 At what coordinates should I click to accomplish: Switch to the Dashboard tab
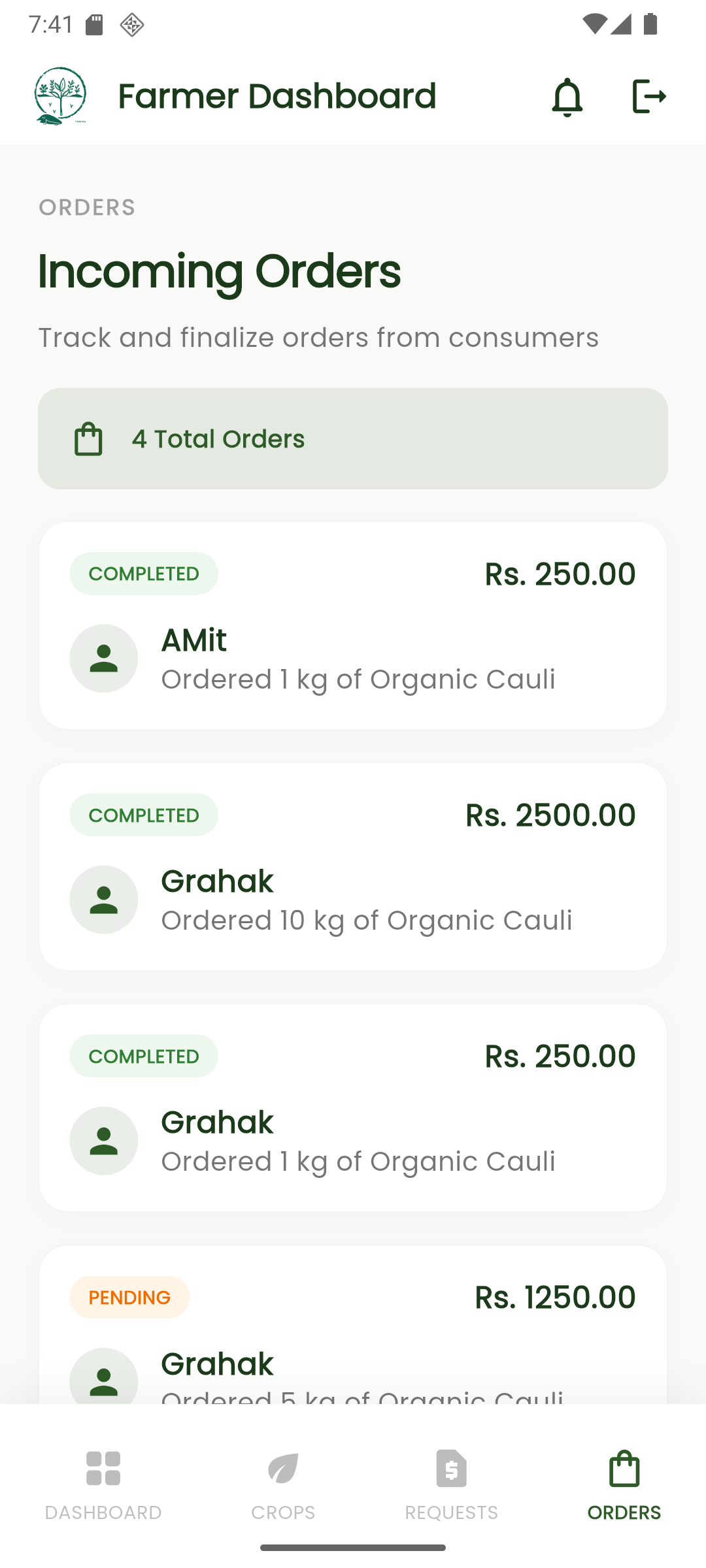click(103, 1486)
